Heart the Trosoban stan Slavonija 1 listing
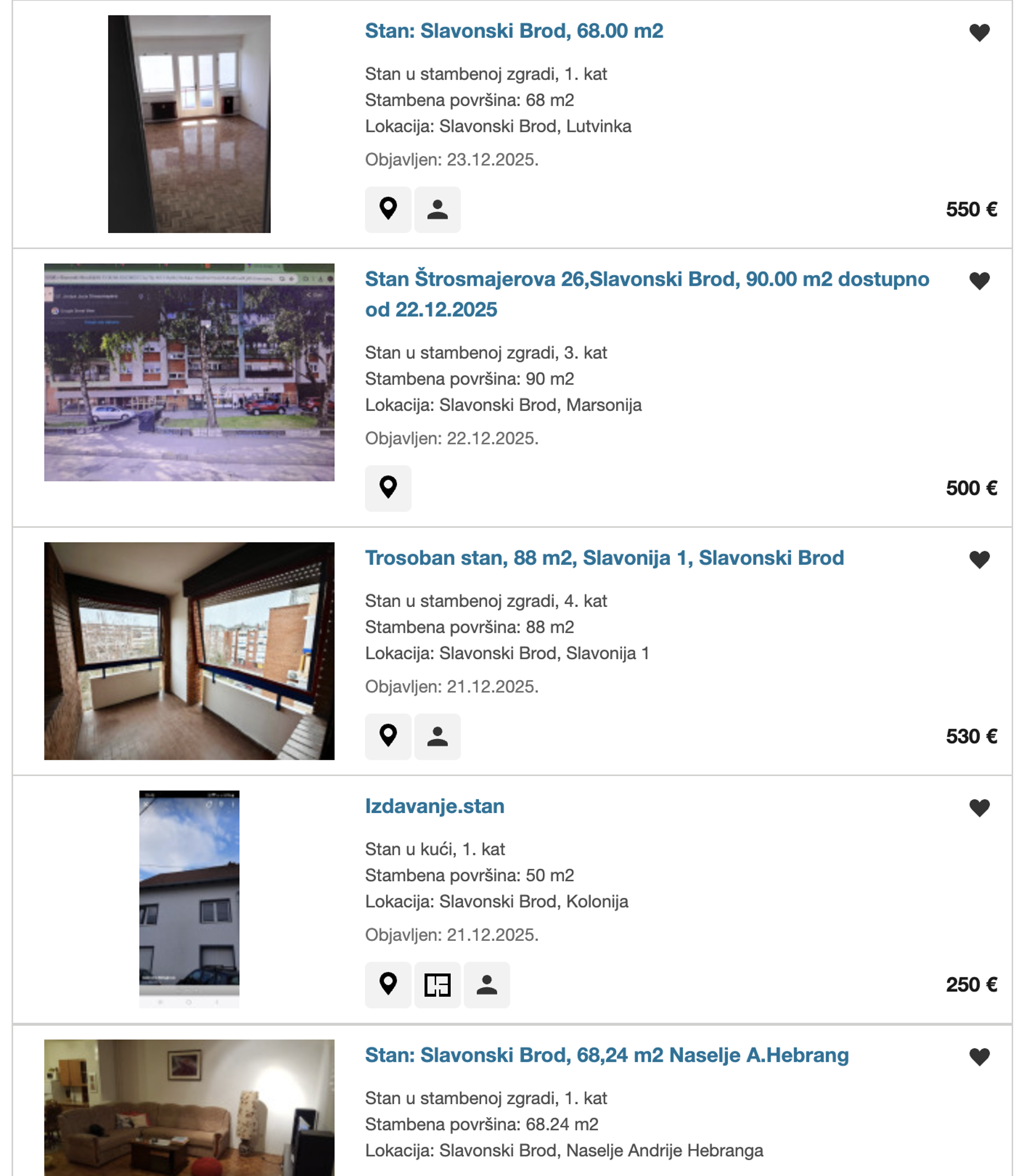Screen dimensions: 1024x1176 980,559
